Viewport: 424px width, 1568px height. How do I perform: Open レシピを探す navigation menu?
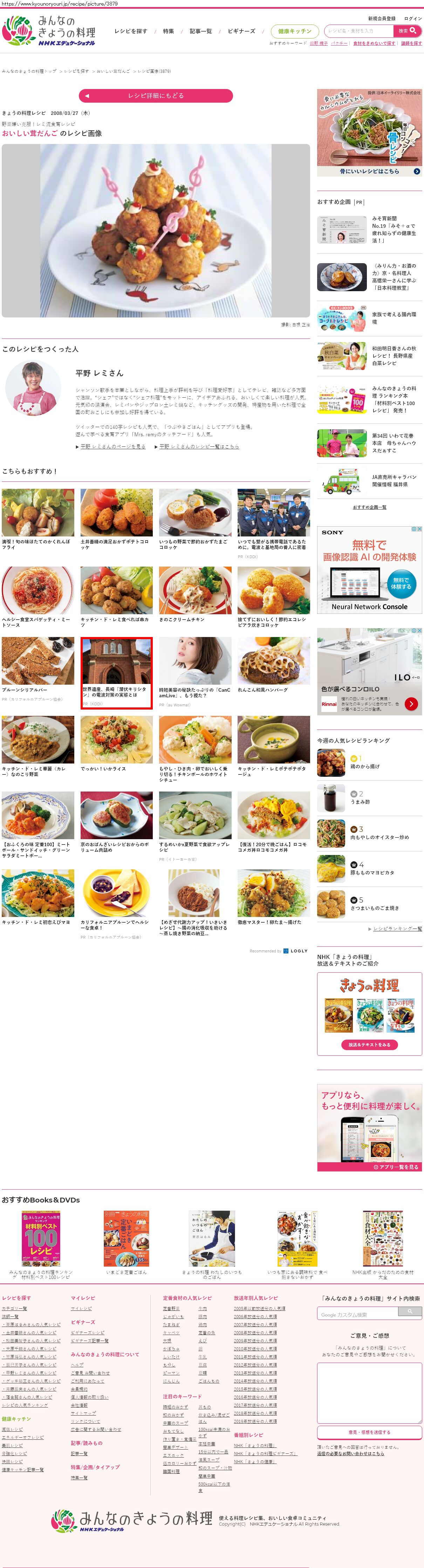(x=131, y=31)
